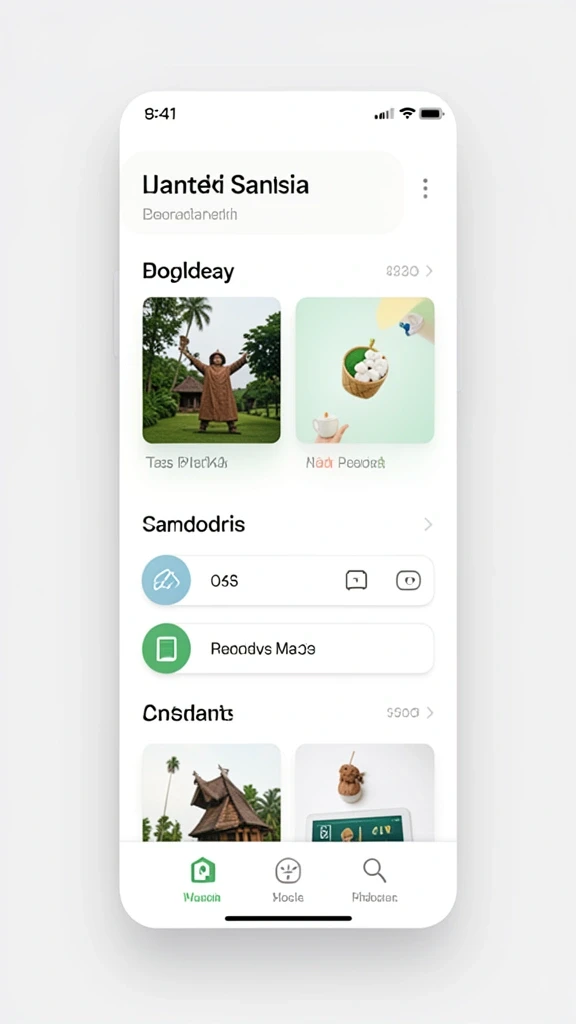Open the O6S row
Image resolution: width=576 pixels, height=1024 pixels.
(288, 580)
